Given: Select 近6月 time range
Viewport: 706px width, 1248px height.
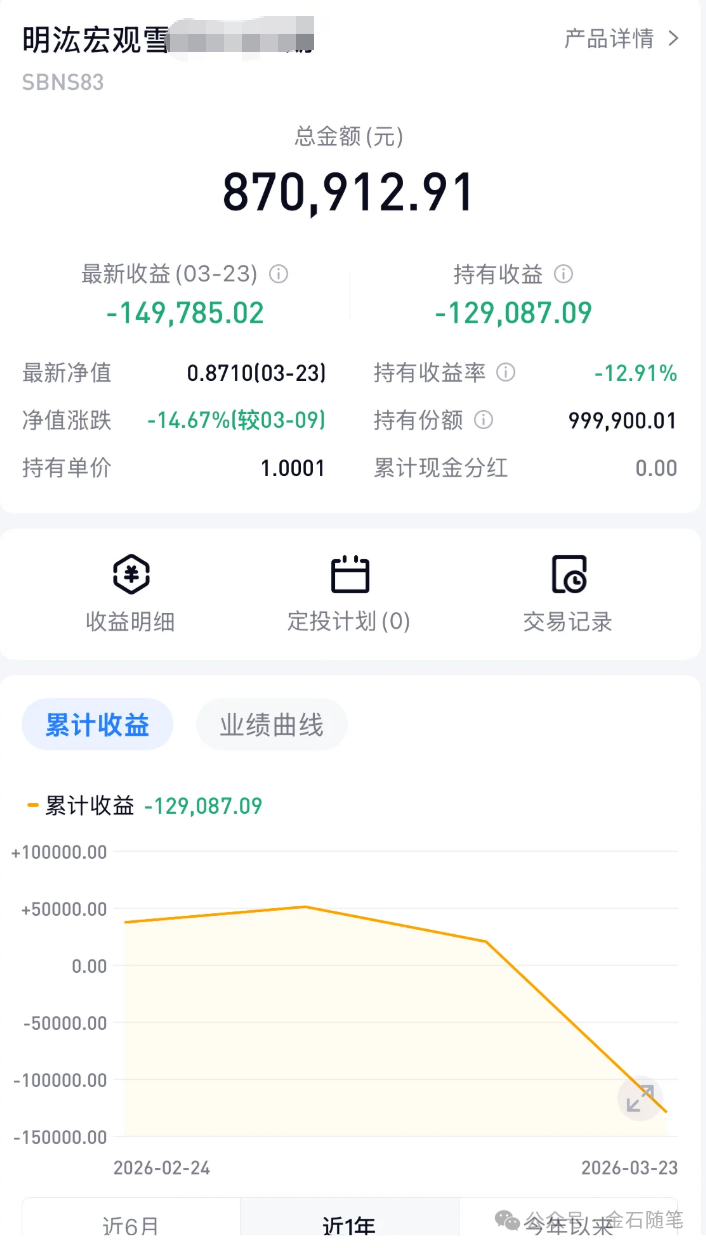Looking at the screenshot, I should pos(131,1226).
